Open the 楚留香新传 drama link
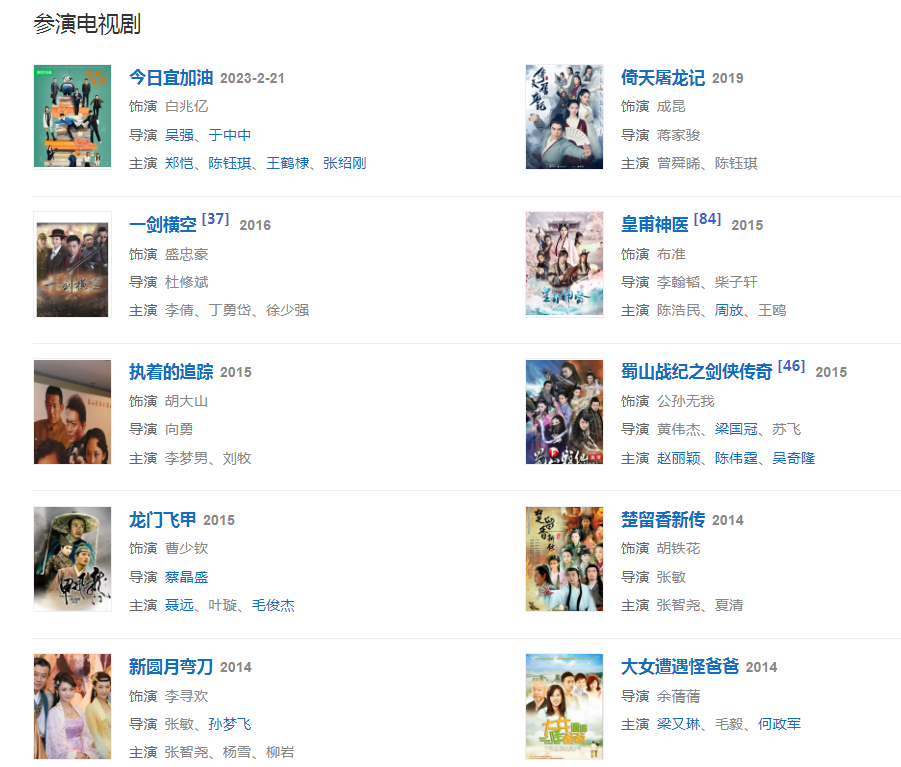Screen dimensions: 901x767 (x=662, y=520)
